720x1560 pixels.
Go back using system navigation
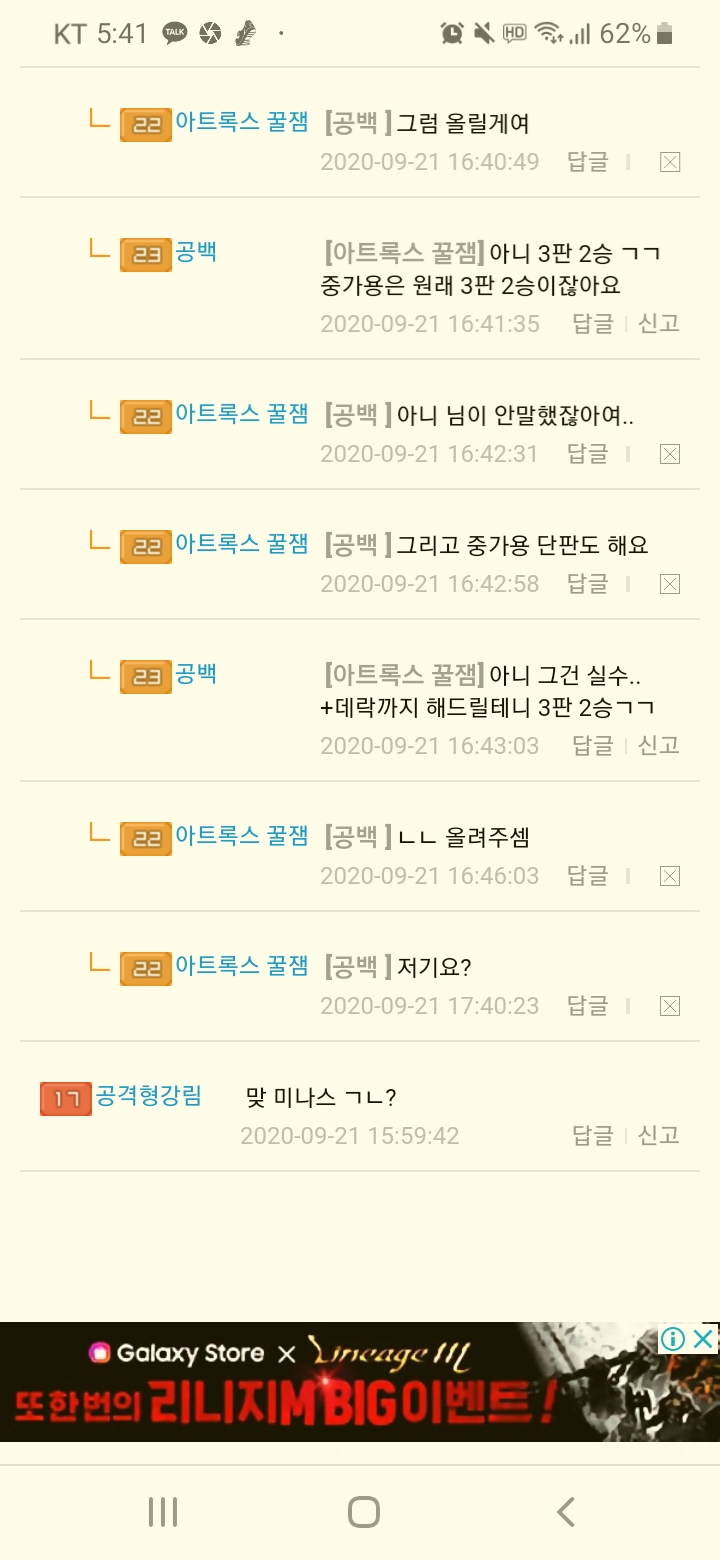[x=566, y=1512]
